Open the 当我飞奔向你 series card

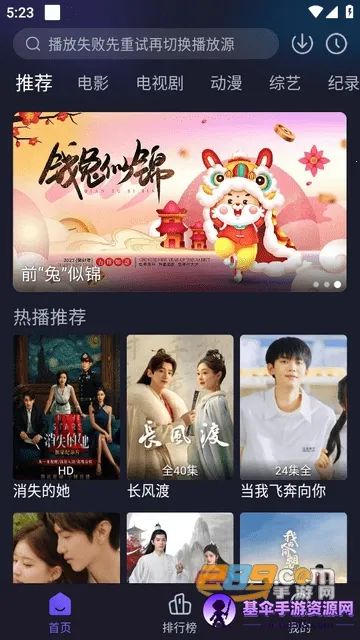pyautogui.click(x=293, y=417)
